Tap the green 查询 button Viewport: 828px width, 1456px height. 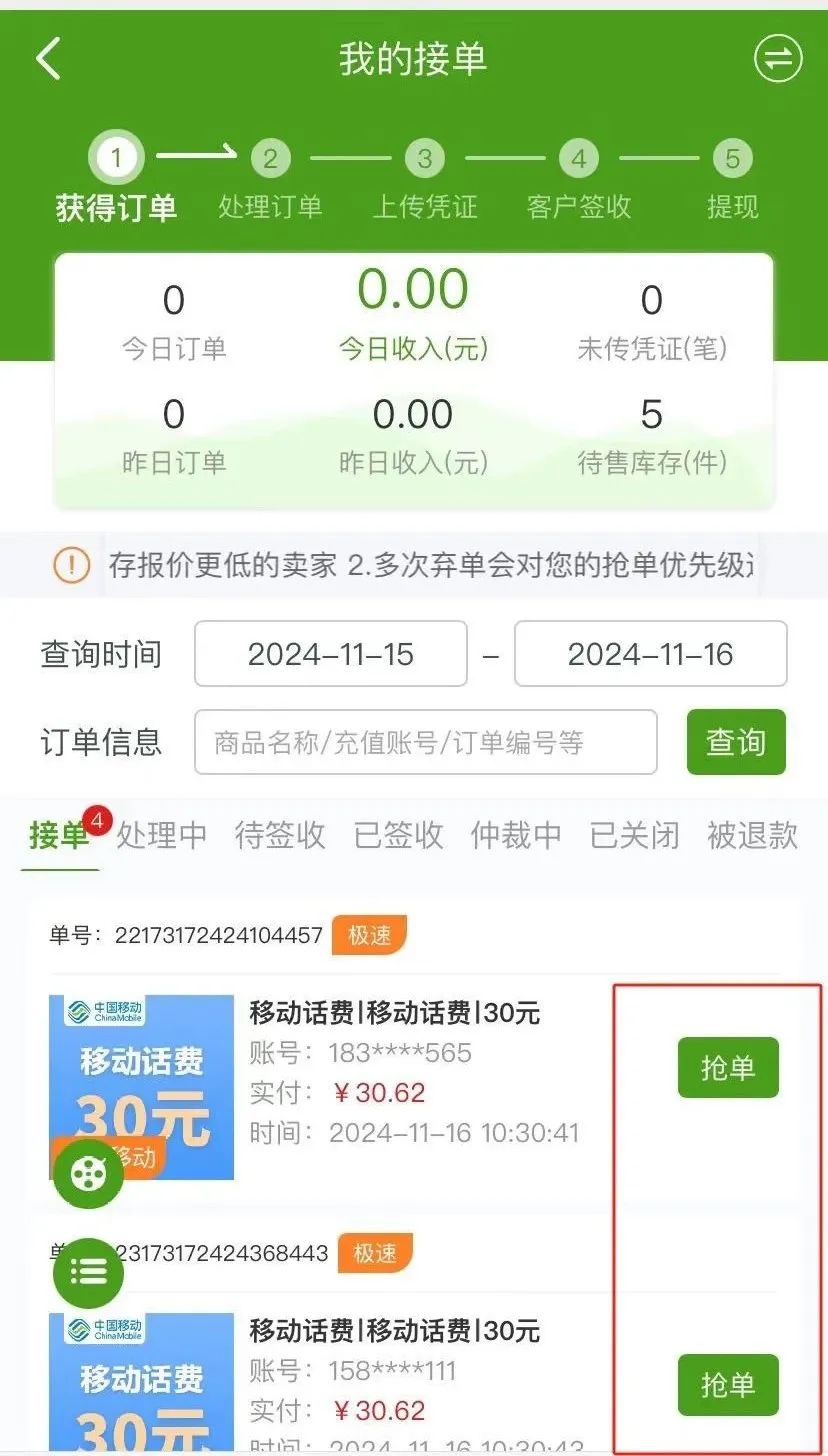point(736,742)
